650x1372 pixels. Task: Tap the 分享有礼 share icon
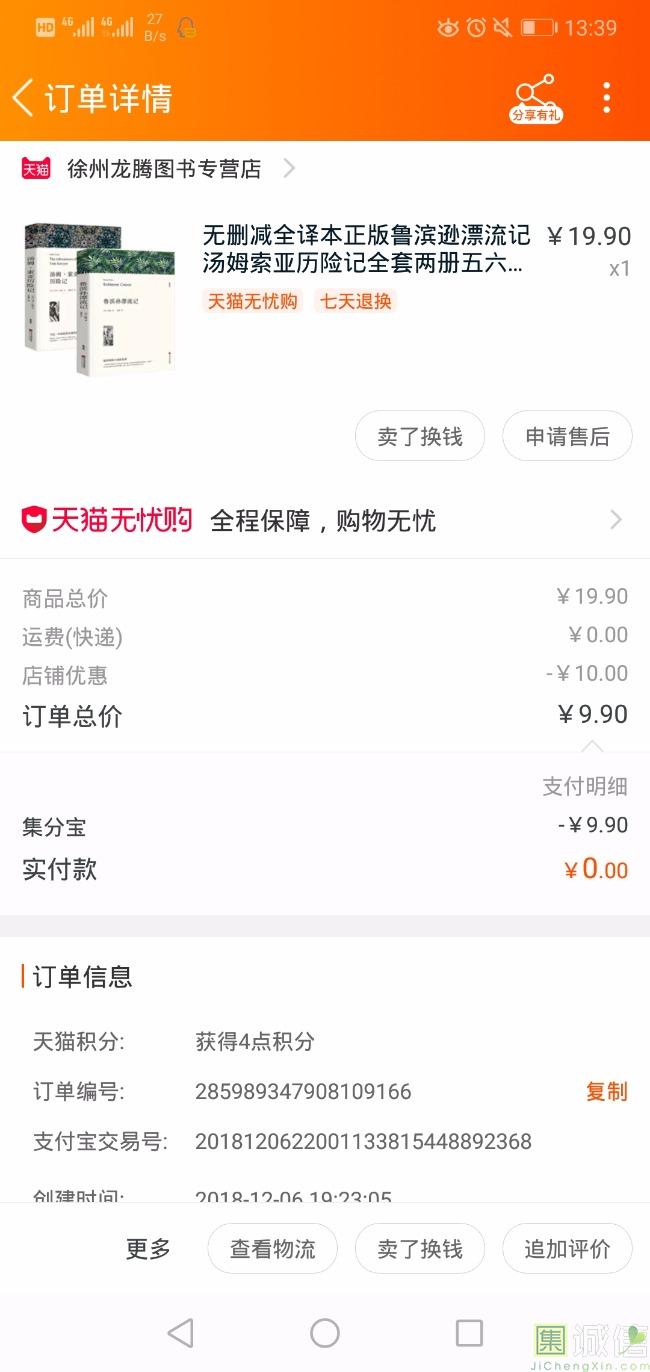536,98
